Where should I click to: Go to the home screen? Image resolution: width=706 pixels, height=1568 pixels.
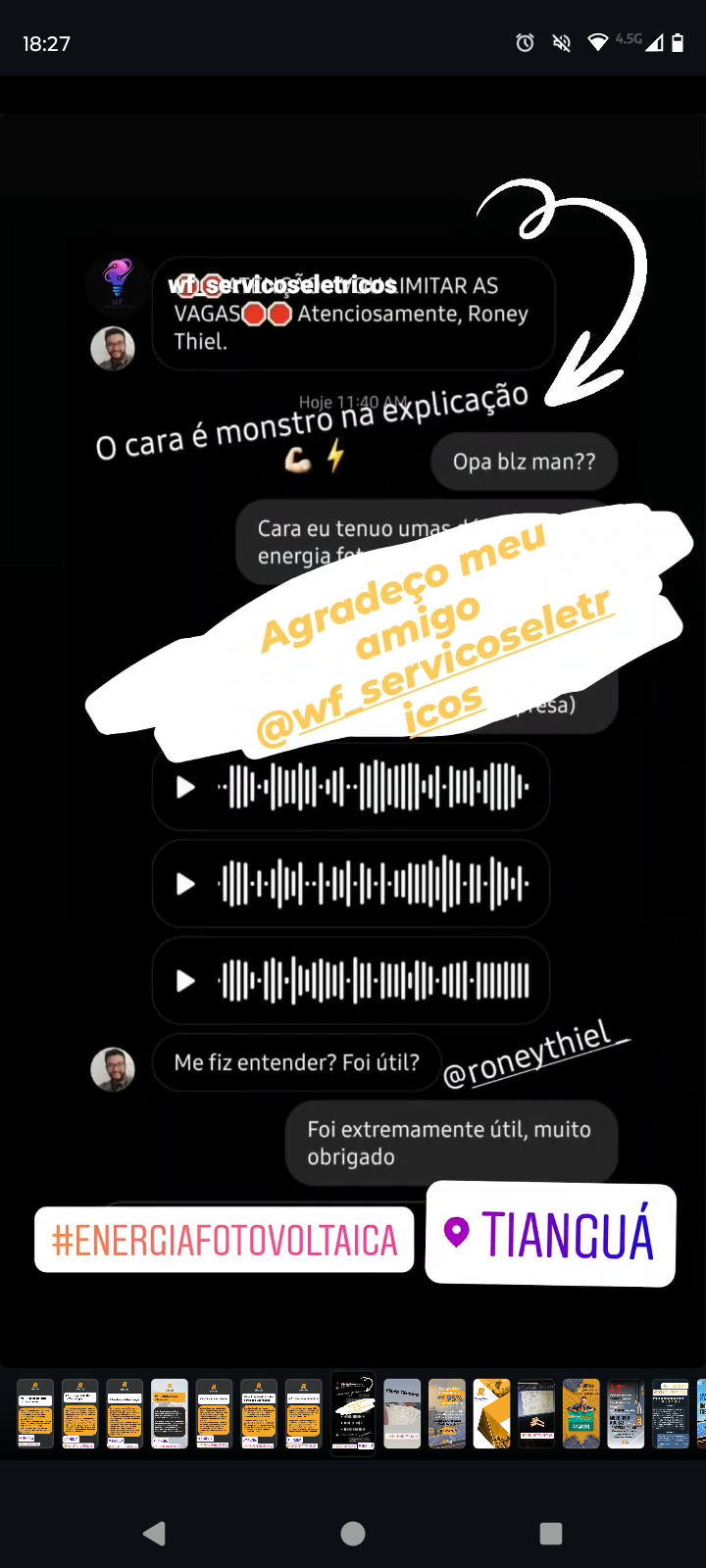[353, 1534]
